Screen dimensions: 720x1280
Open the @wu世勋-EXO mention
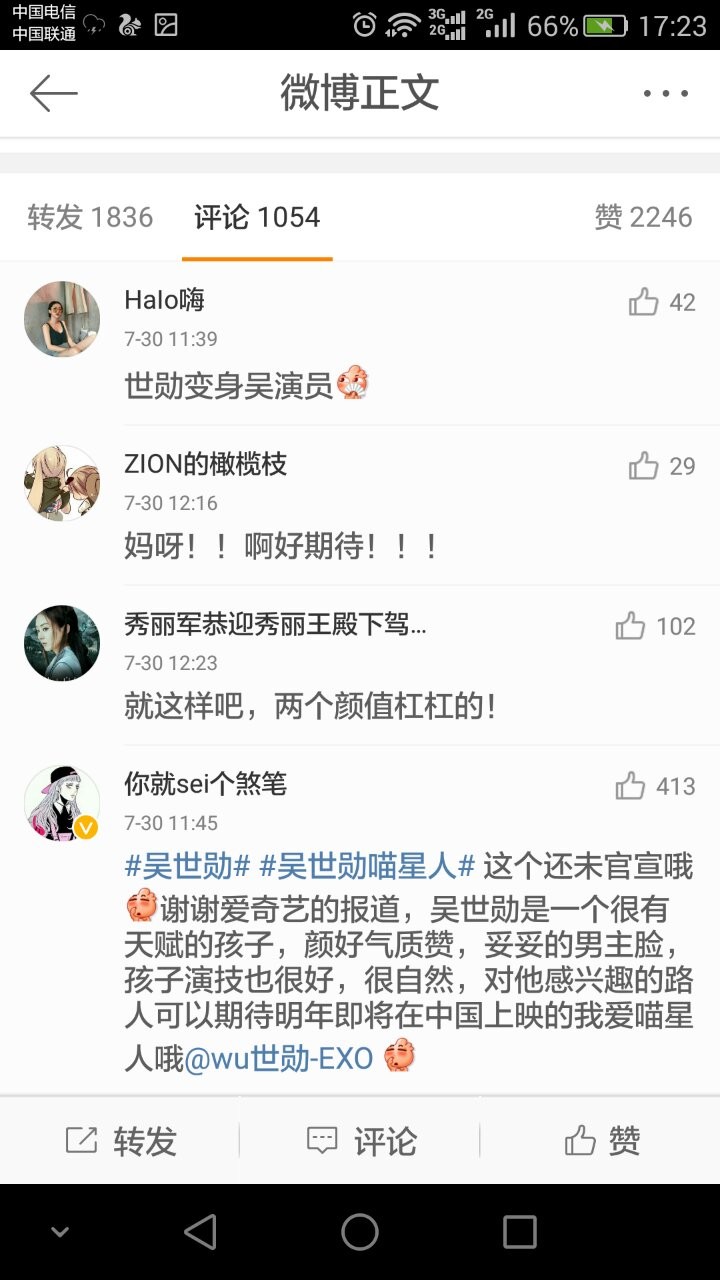coord(278,1058)
